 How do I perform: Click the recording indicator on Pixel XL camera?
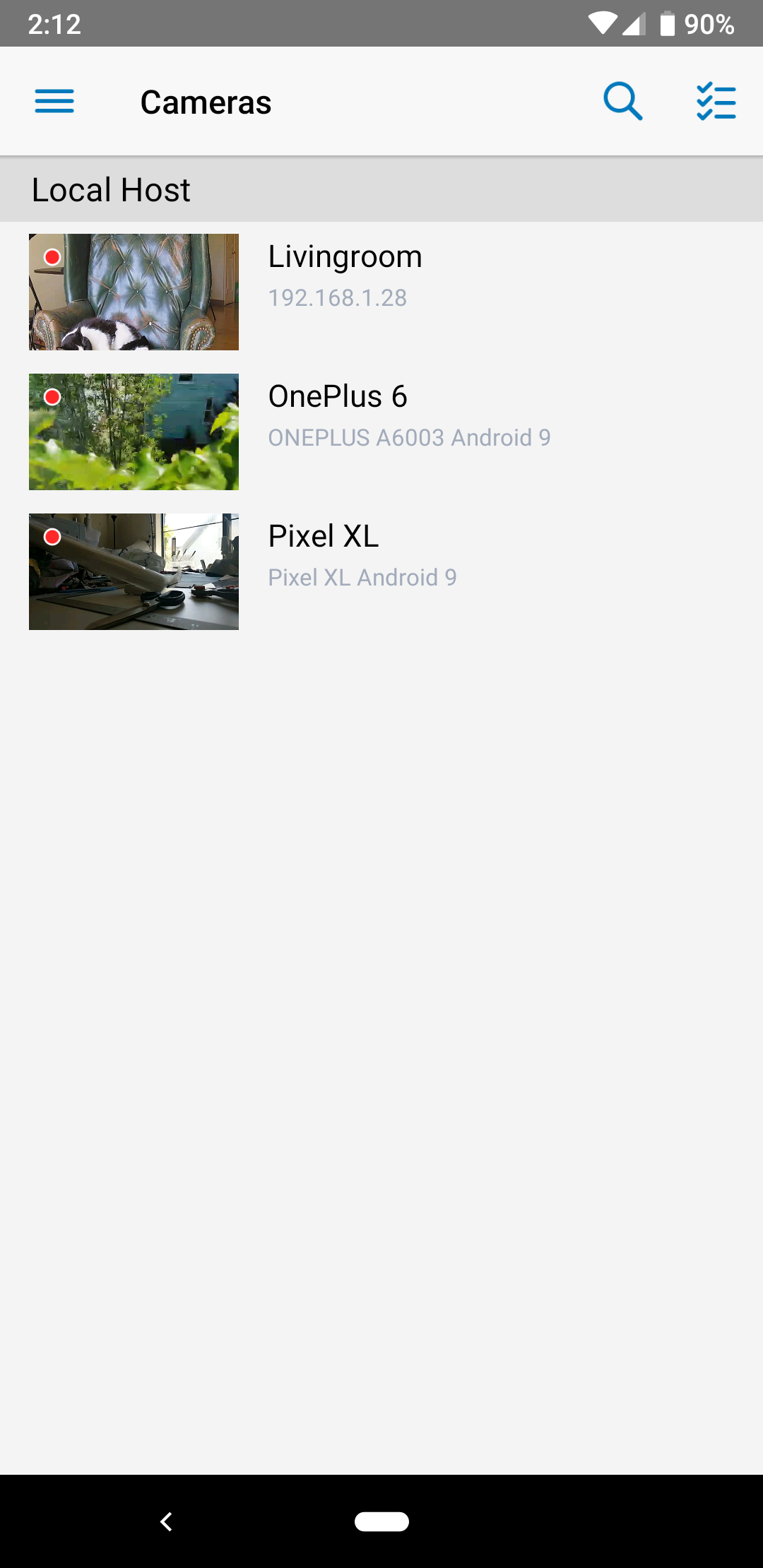(54, 537)
